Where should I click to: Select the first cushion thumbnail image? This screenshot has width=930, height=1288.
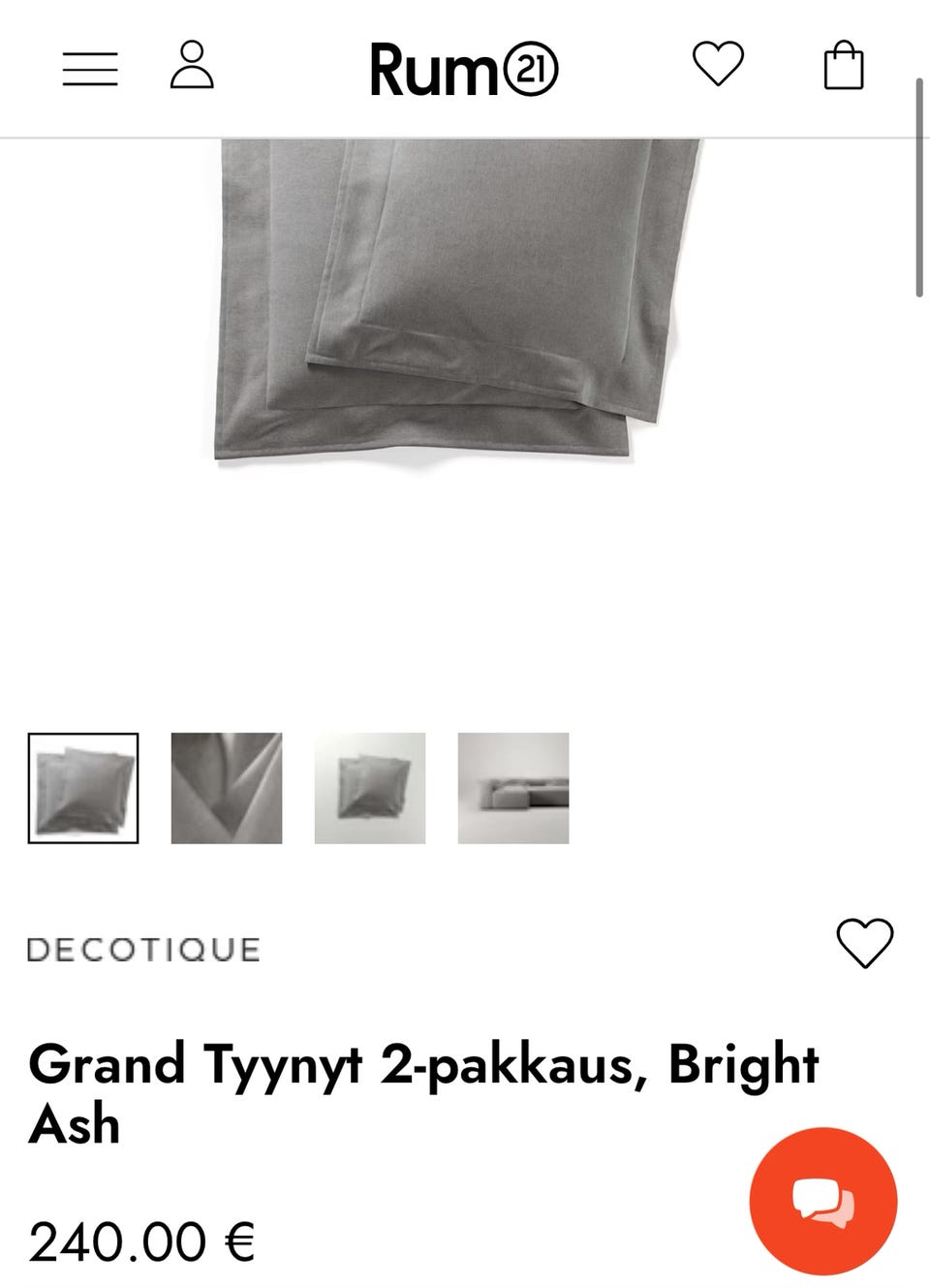tap(83, 788)
